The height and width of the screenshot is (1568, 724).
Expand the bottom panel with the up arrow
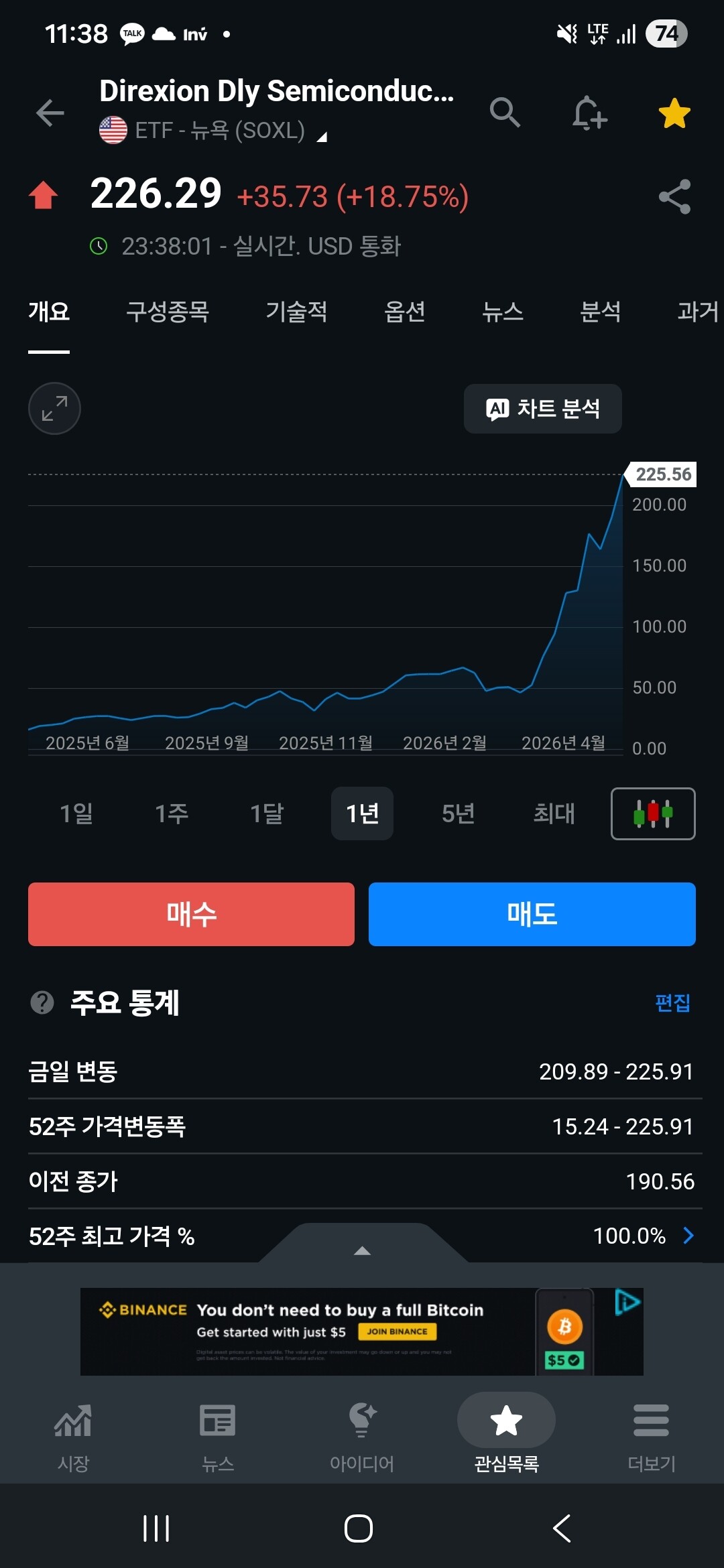[362, 1250]
